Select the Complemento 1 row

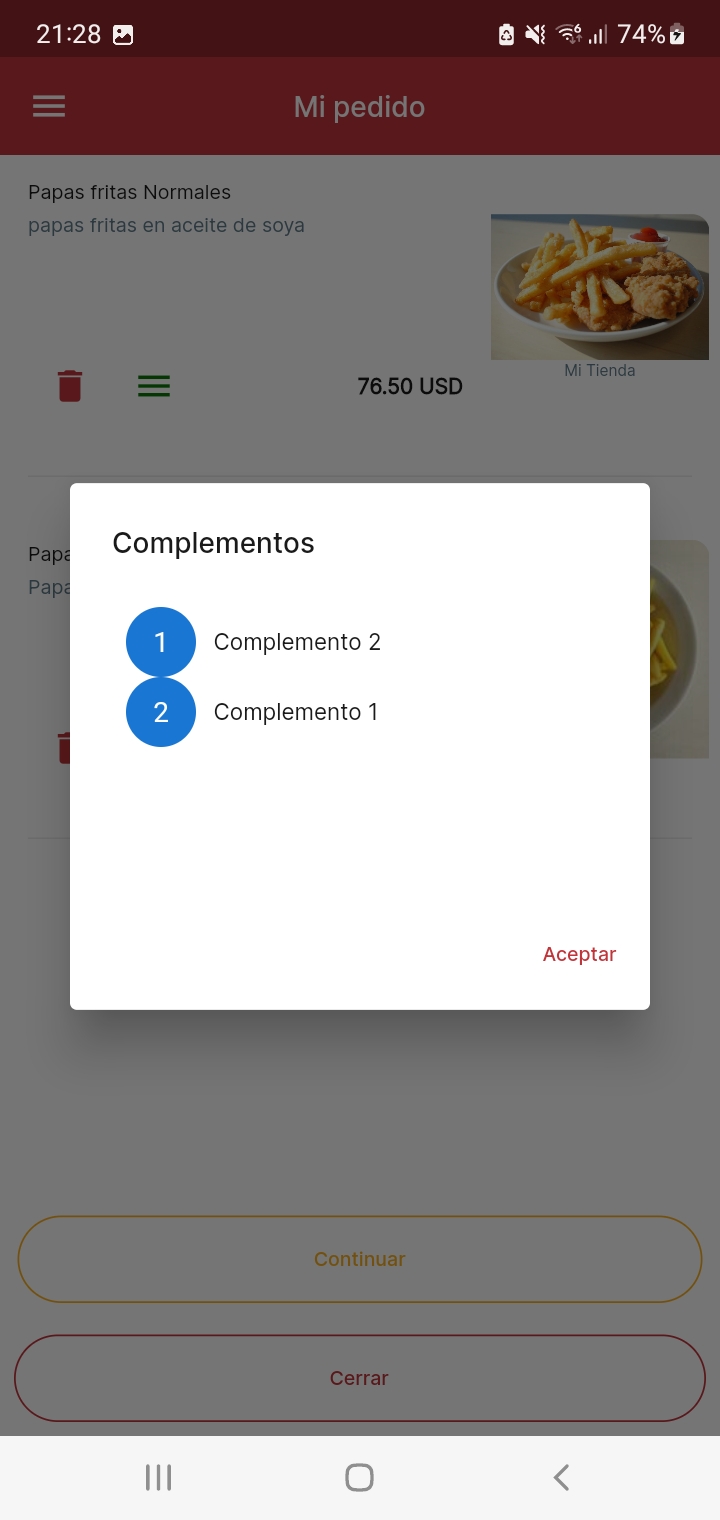click(295, 712)
